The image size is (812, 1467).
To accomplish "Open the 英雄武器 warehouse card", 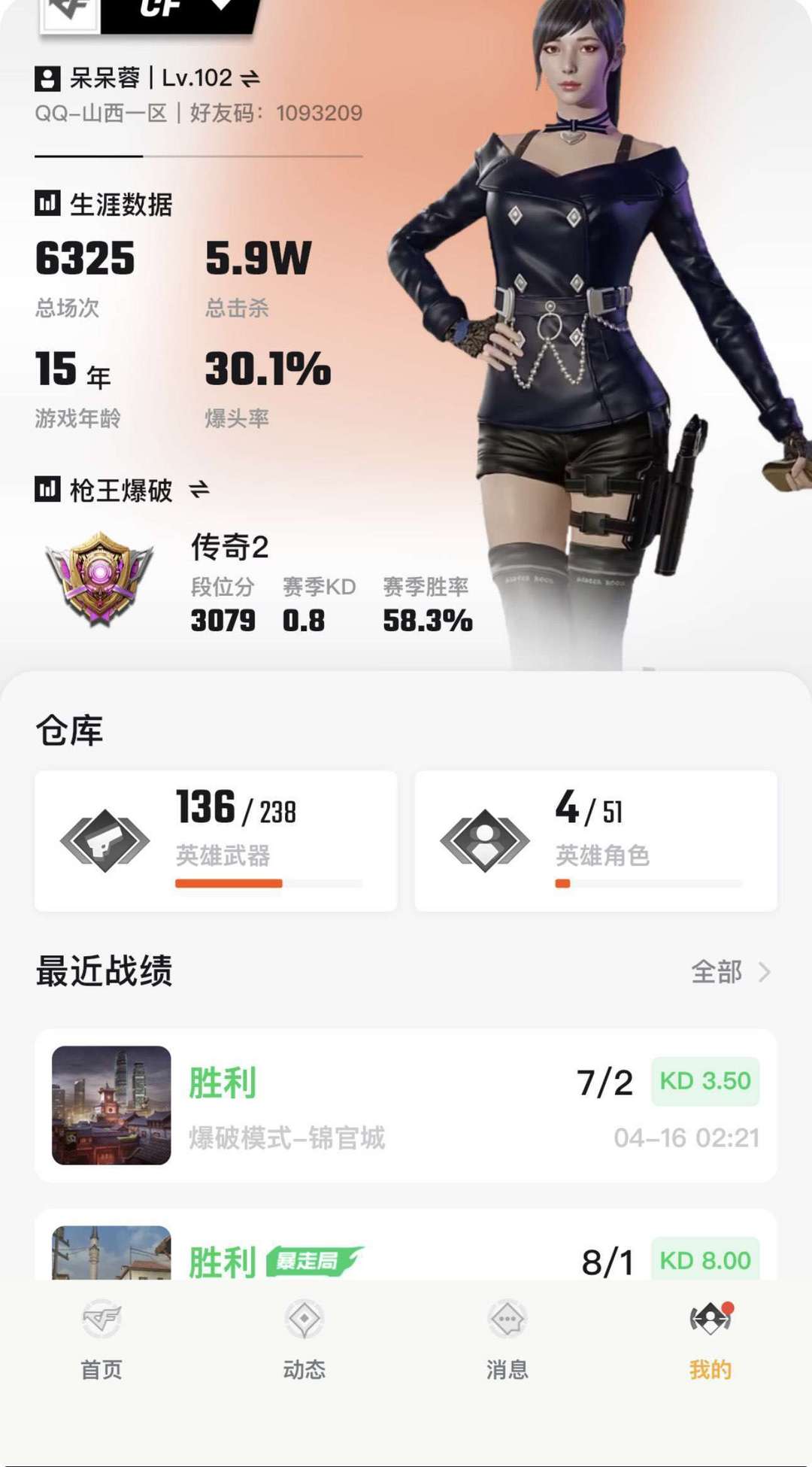I will point(216,840).
